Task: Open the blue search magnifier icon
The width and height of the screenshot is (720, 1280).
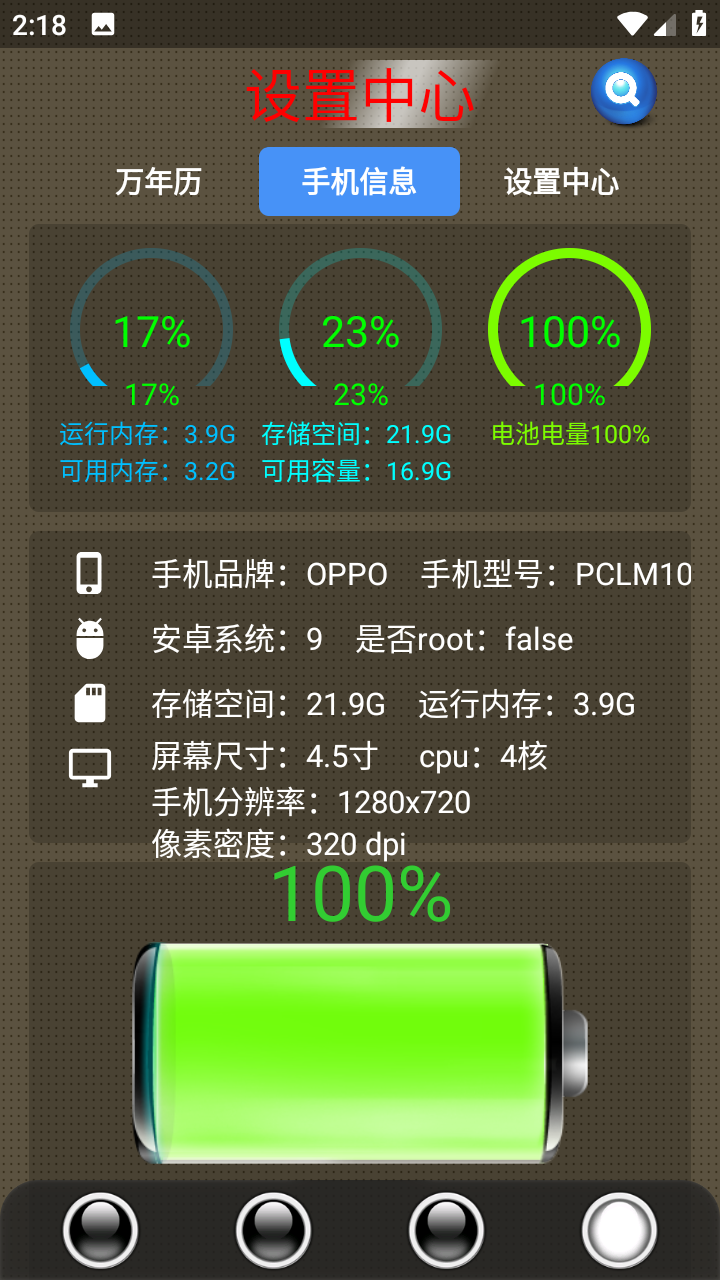Action: tap(623, 92)
